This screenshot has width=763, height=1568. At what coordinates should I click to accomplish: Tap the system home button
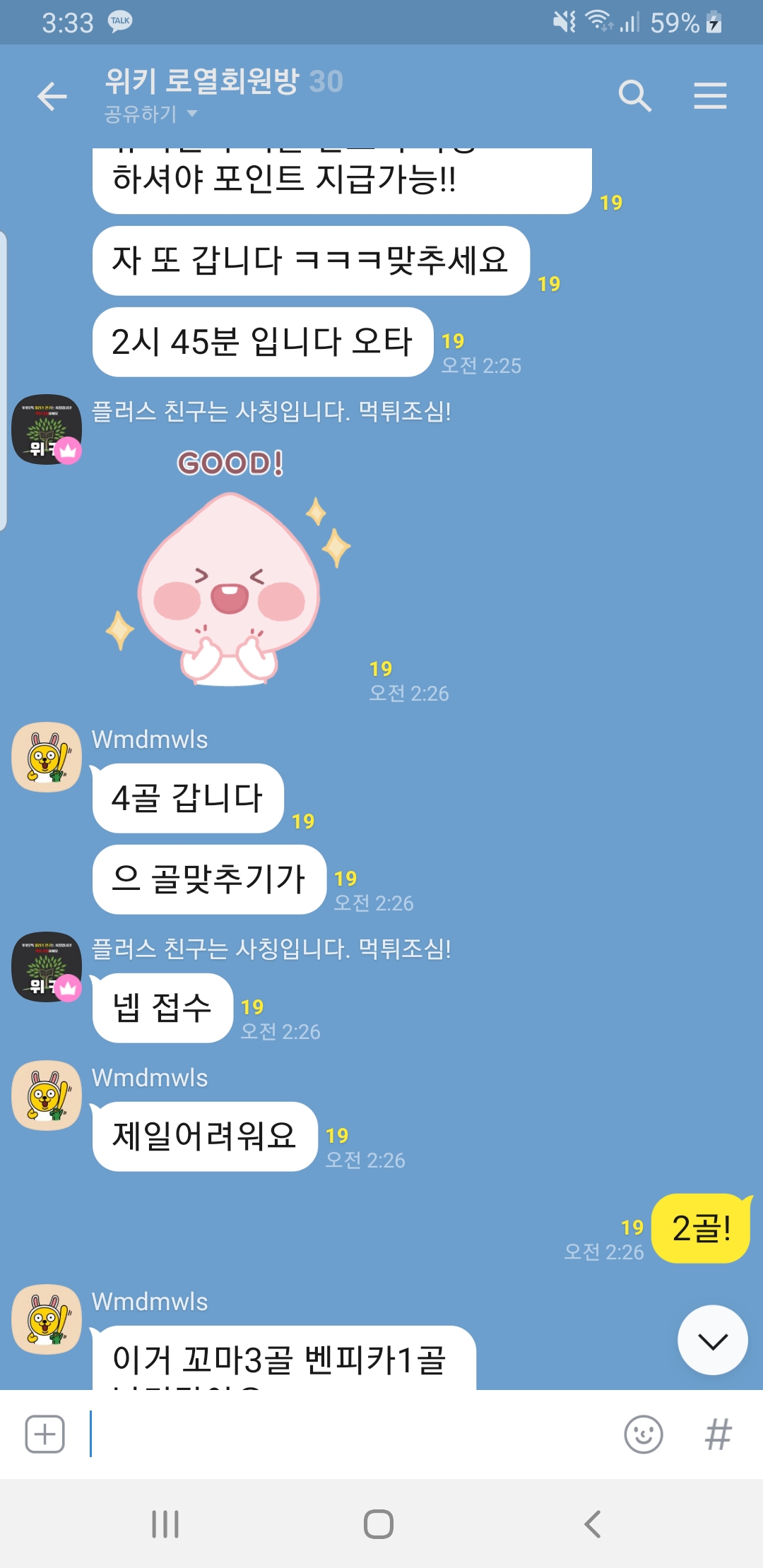click(x=379, y=1524)
